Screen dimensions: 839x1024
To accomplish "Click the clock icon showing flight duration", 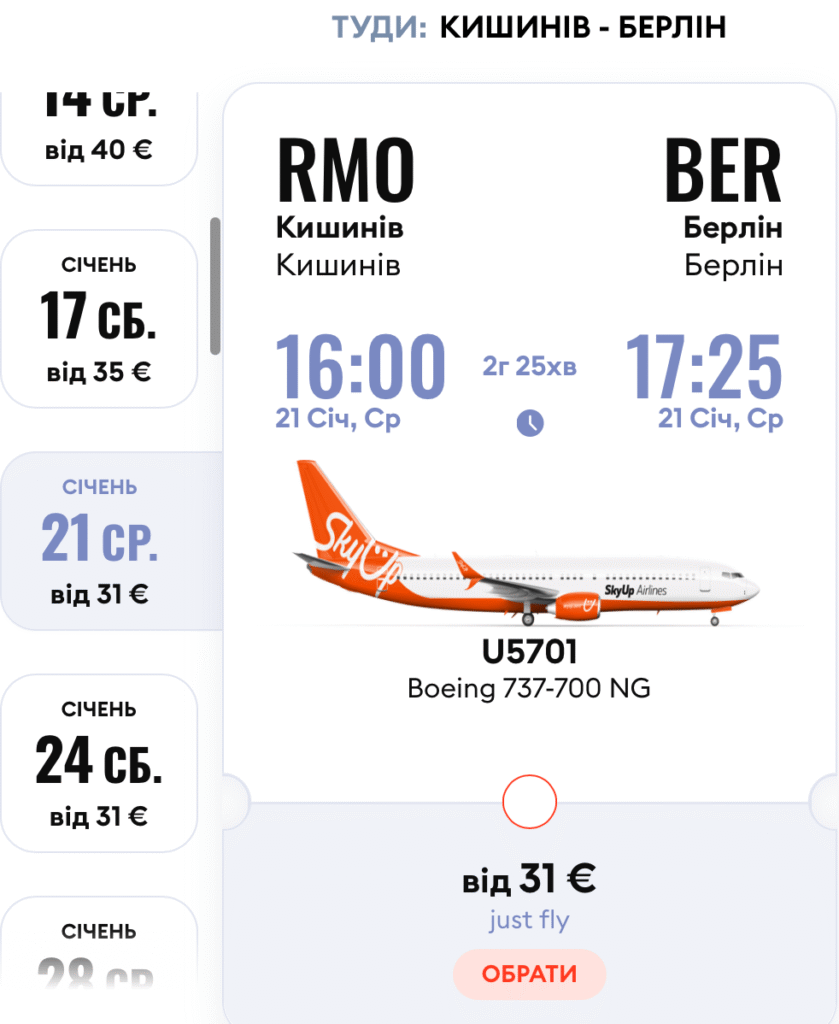I will pyautogui.click(x=529, y=424).
